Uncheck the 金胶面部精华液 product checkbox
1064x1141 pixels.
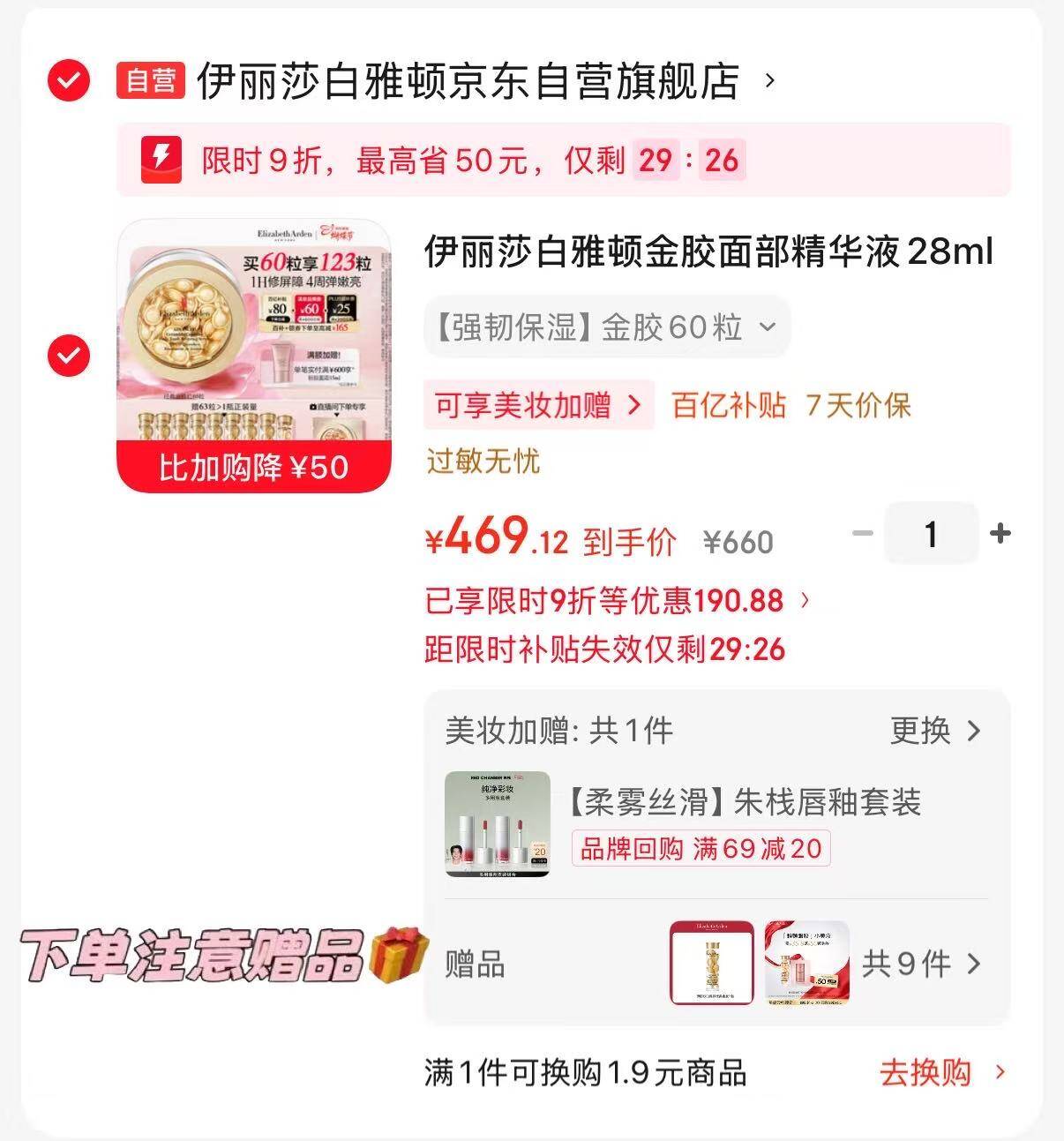point(68,355)
